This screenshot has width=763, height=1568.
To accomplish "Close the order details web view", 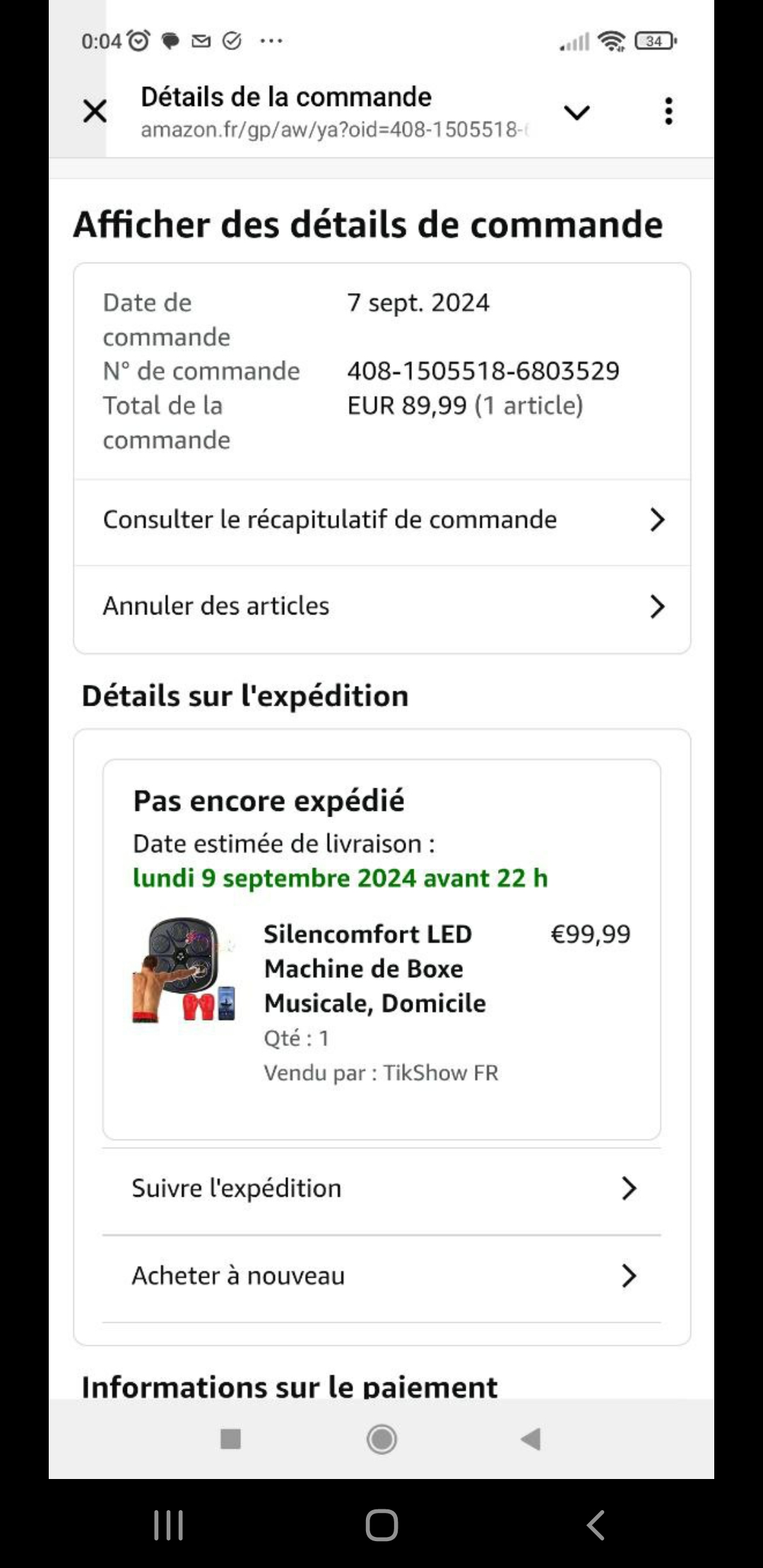I will [x=95, y=112].
